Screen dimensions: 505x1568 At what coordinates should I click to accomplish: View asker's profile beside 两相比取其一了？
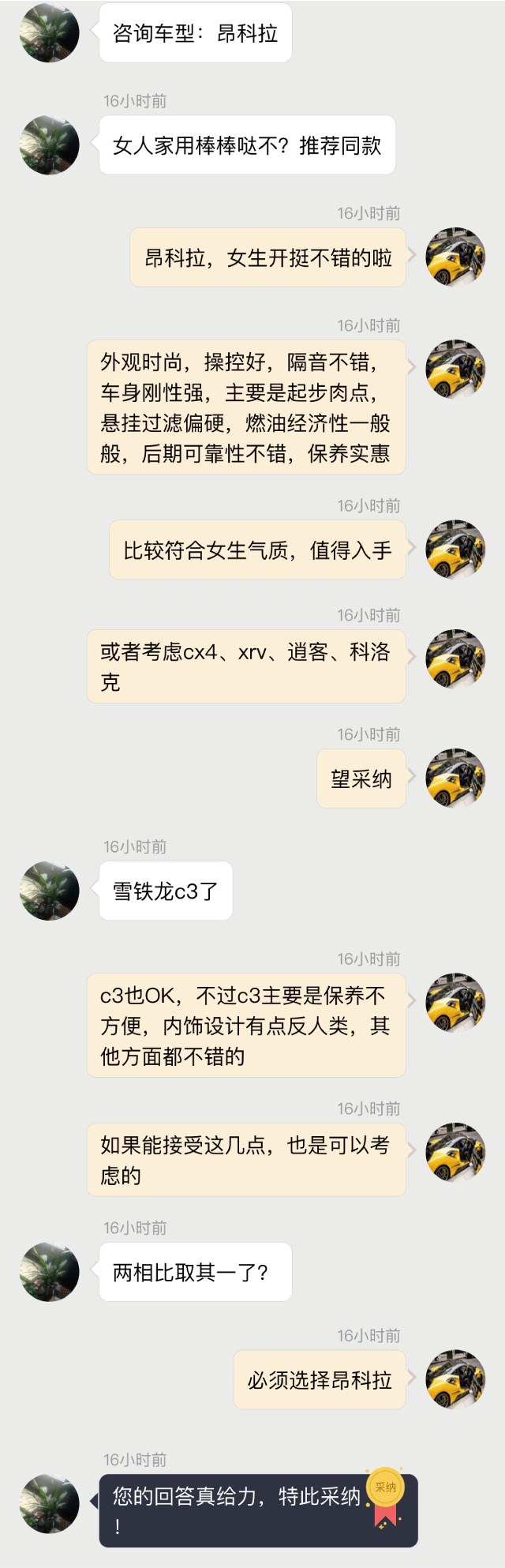(x=50, y=1272)
